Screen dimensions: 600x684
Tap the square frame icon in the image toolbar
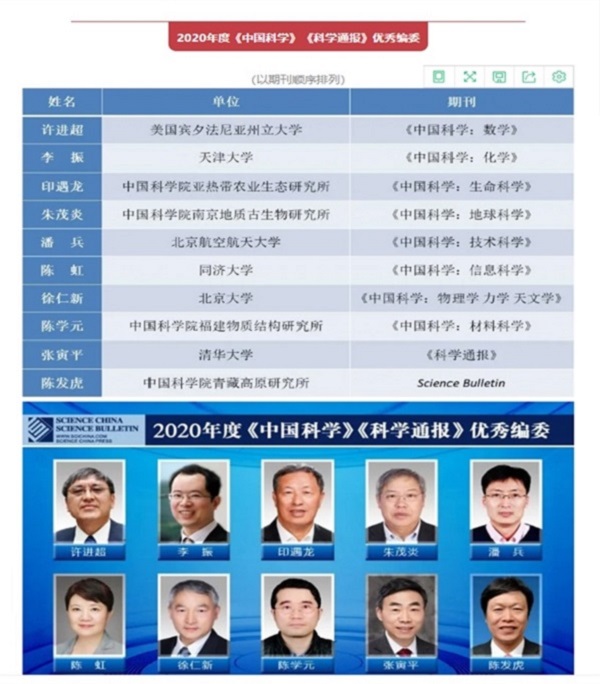point(439,77)
